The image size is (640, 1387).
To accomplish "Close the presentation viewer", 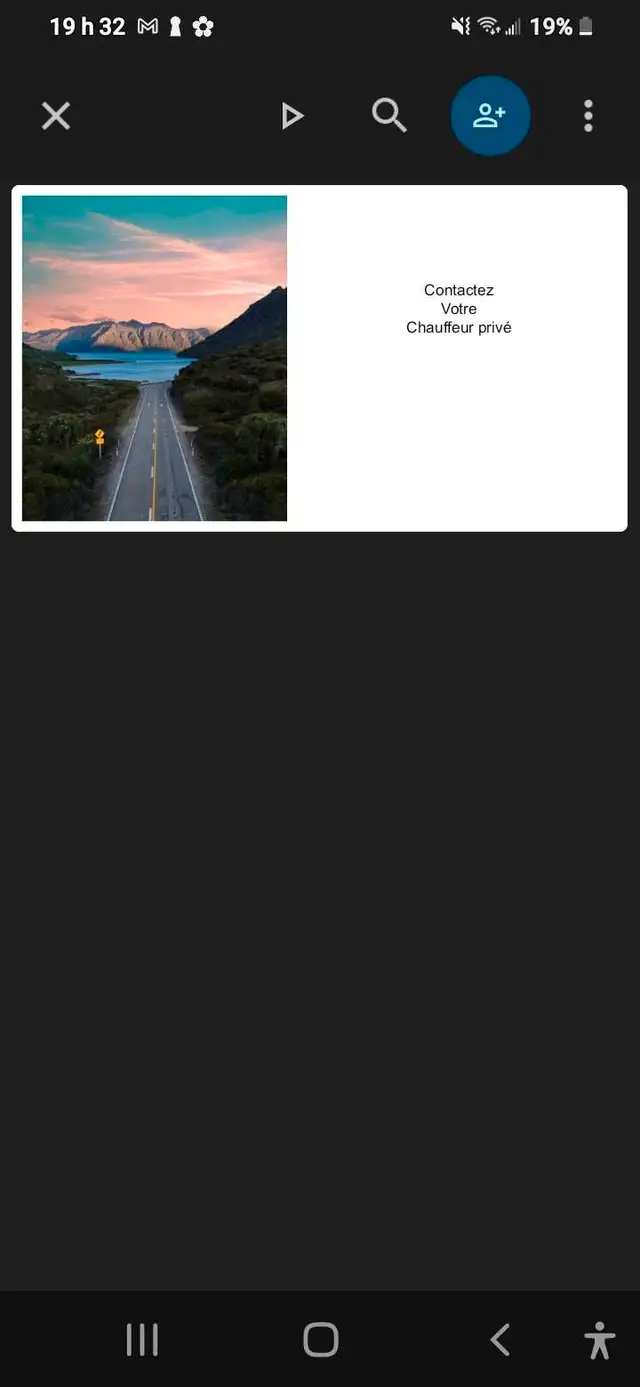I will point(56,116).
